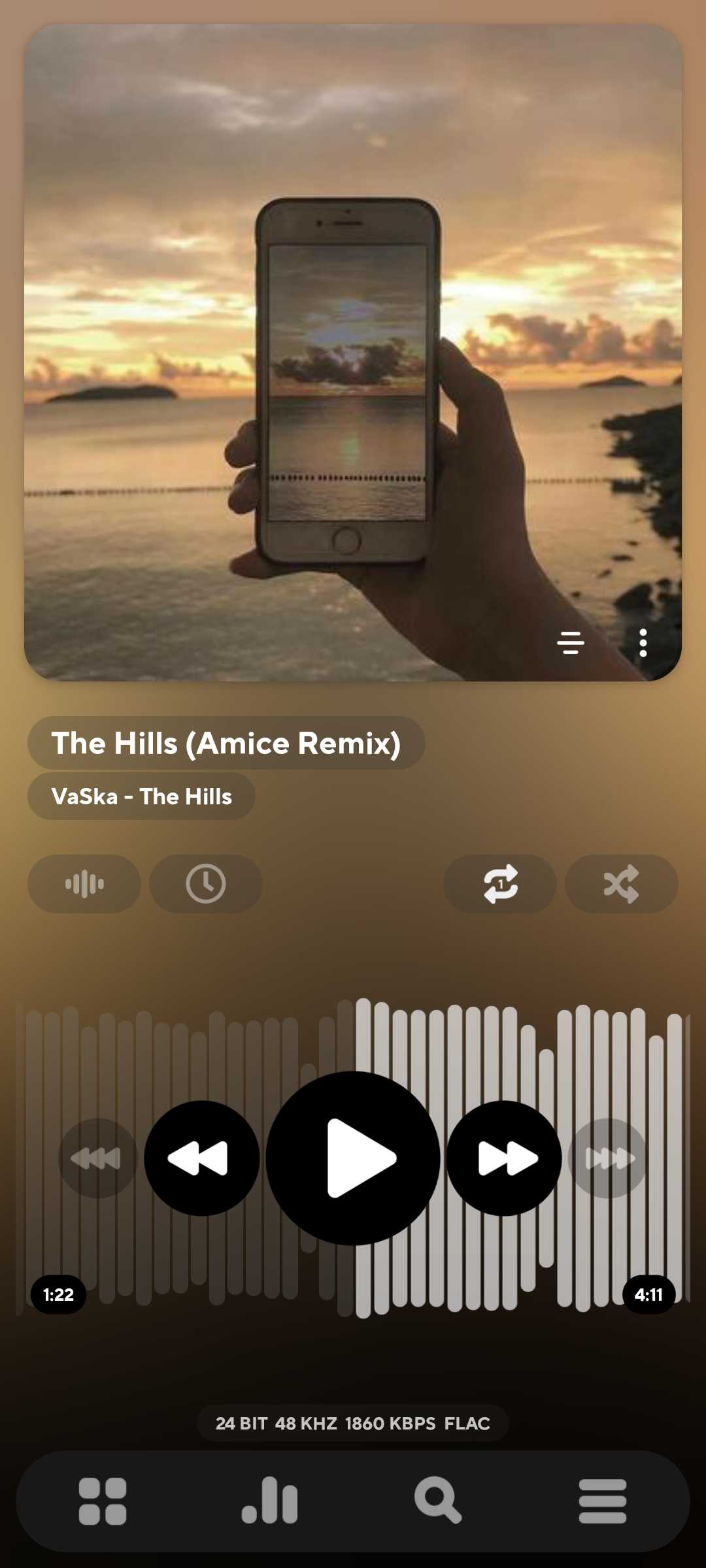Open the main menu from the bottom bar

[602, 1501]
